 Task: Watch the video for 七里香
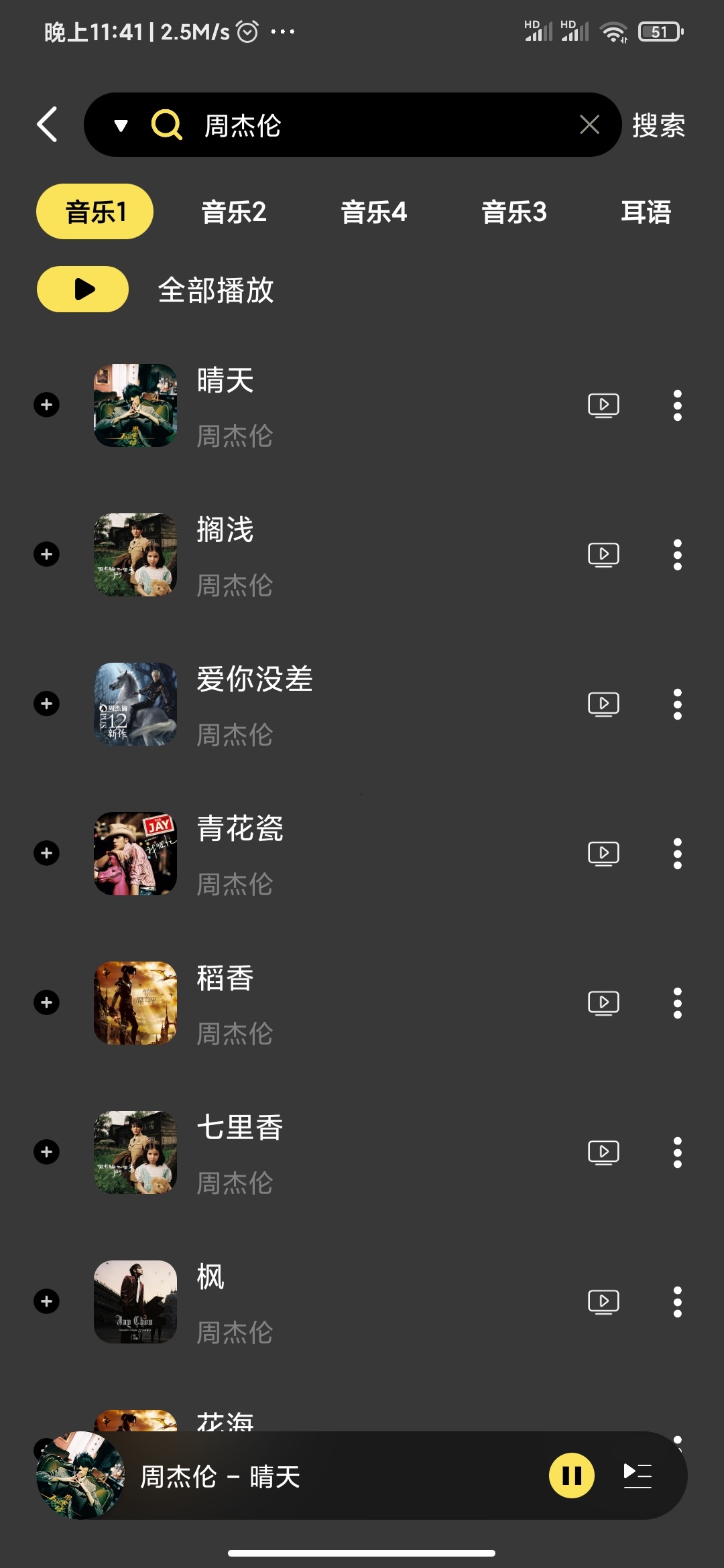tap(603, 1153)
